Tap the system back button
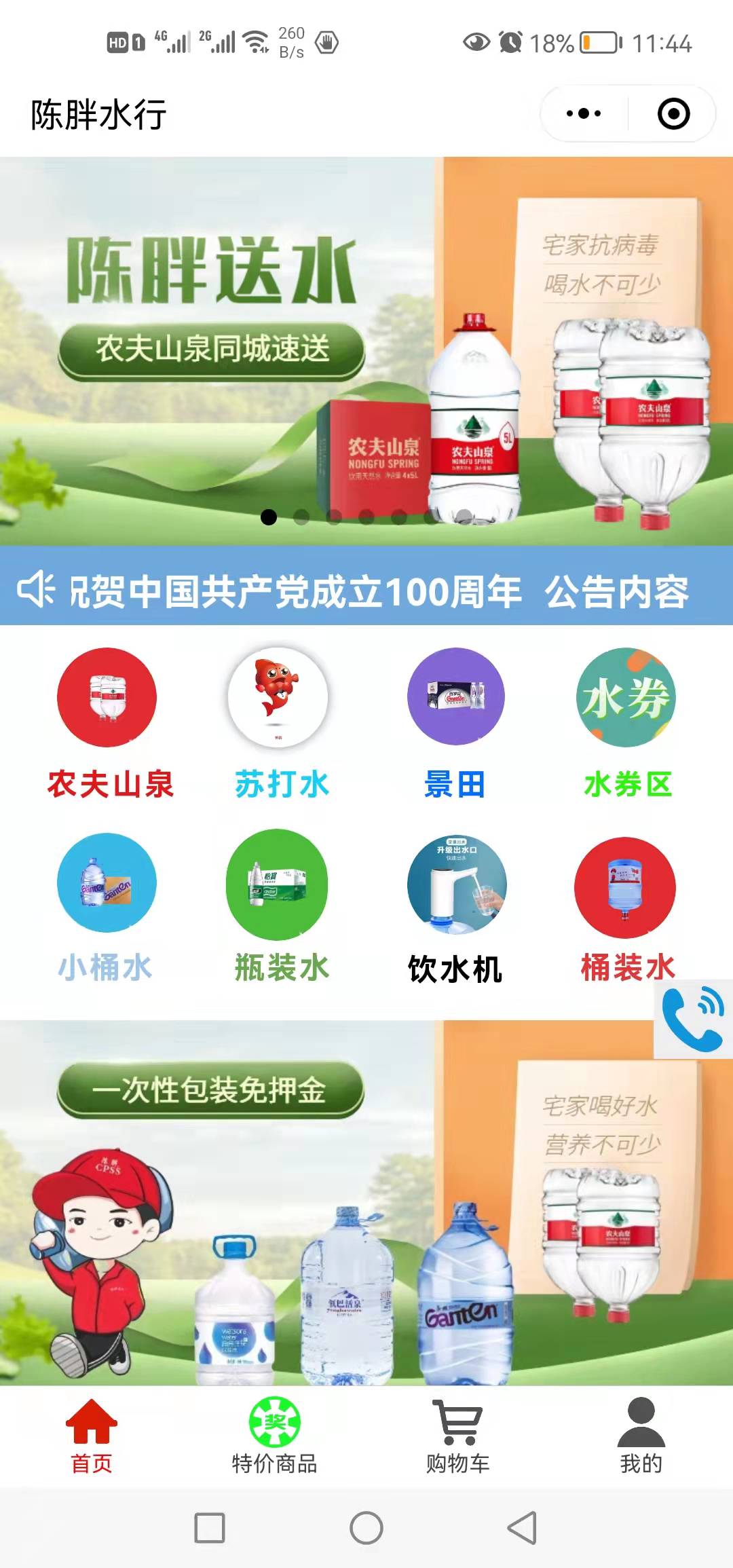The width and height of the screenshot is (733, 1568). 523,1527
